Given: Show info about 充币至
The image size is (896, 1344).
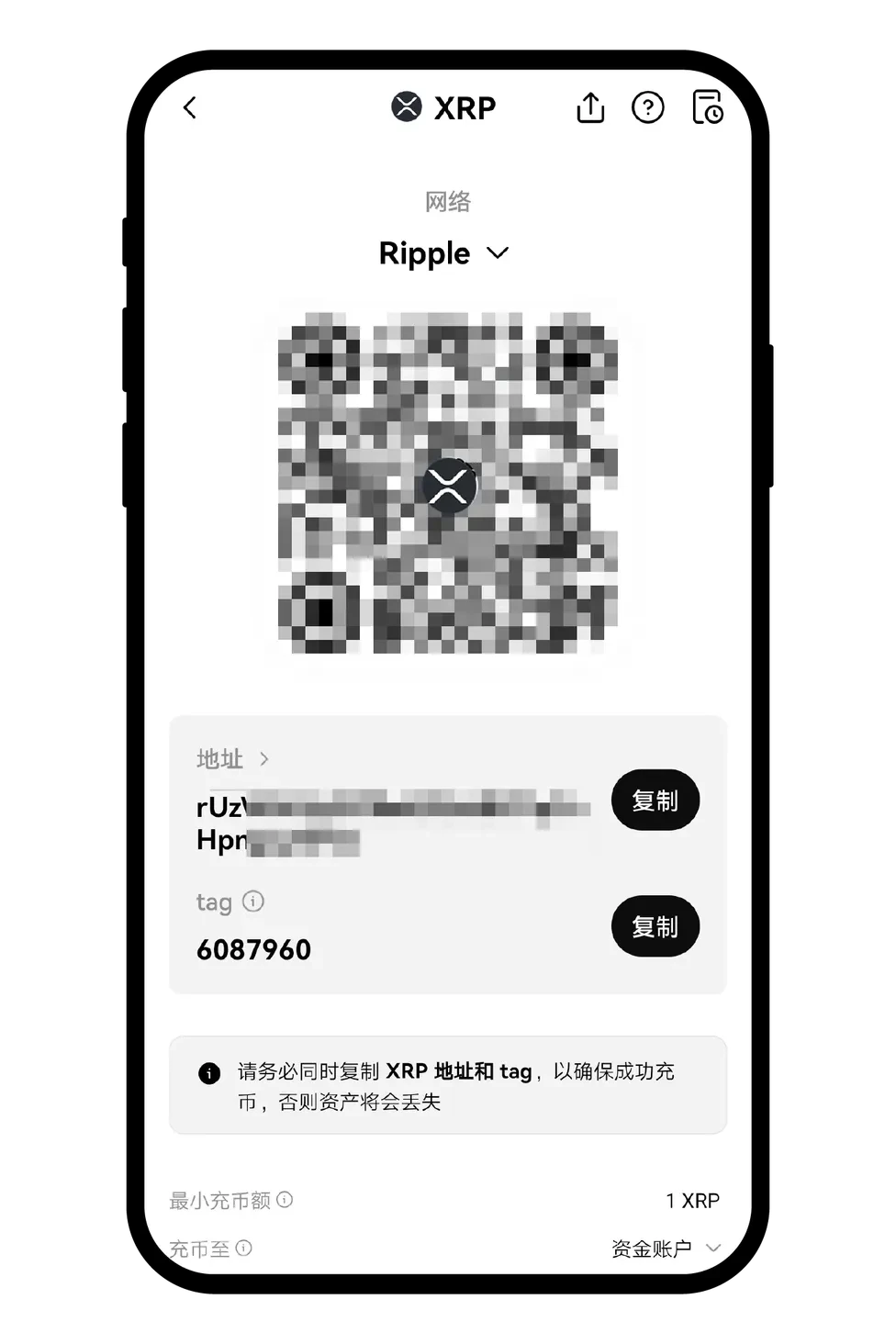Looking at the screenshot, I should click(x=244, y=1248).
